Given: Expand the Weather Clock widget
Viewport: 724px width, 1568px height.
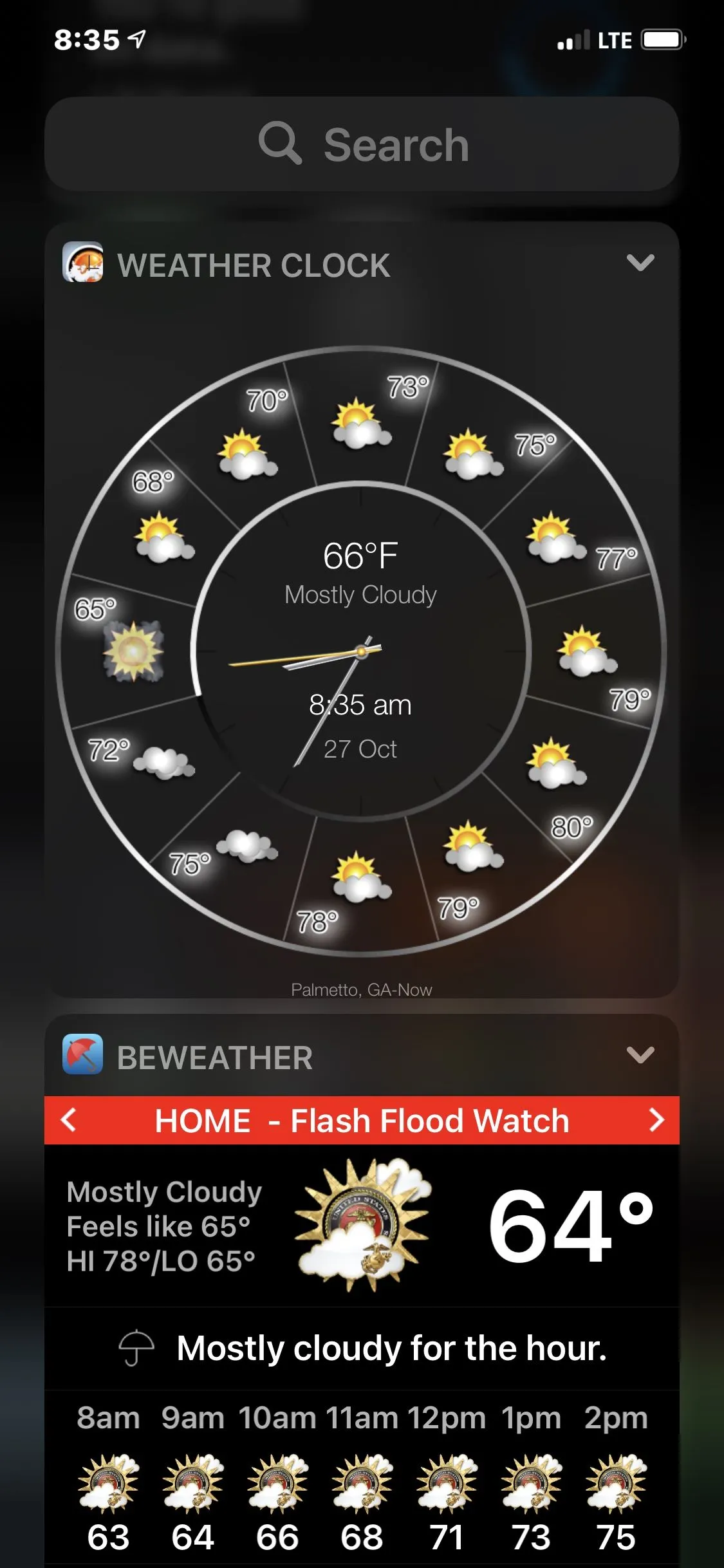Looking at the screenshot, I should (640, 263).
